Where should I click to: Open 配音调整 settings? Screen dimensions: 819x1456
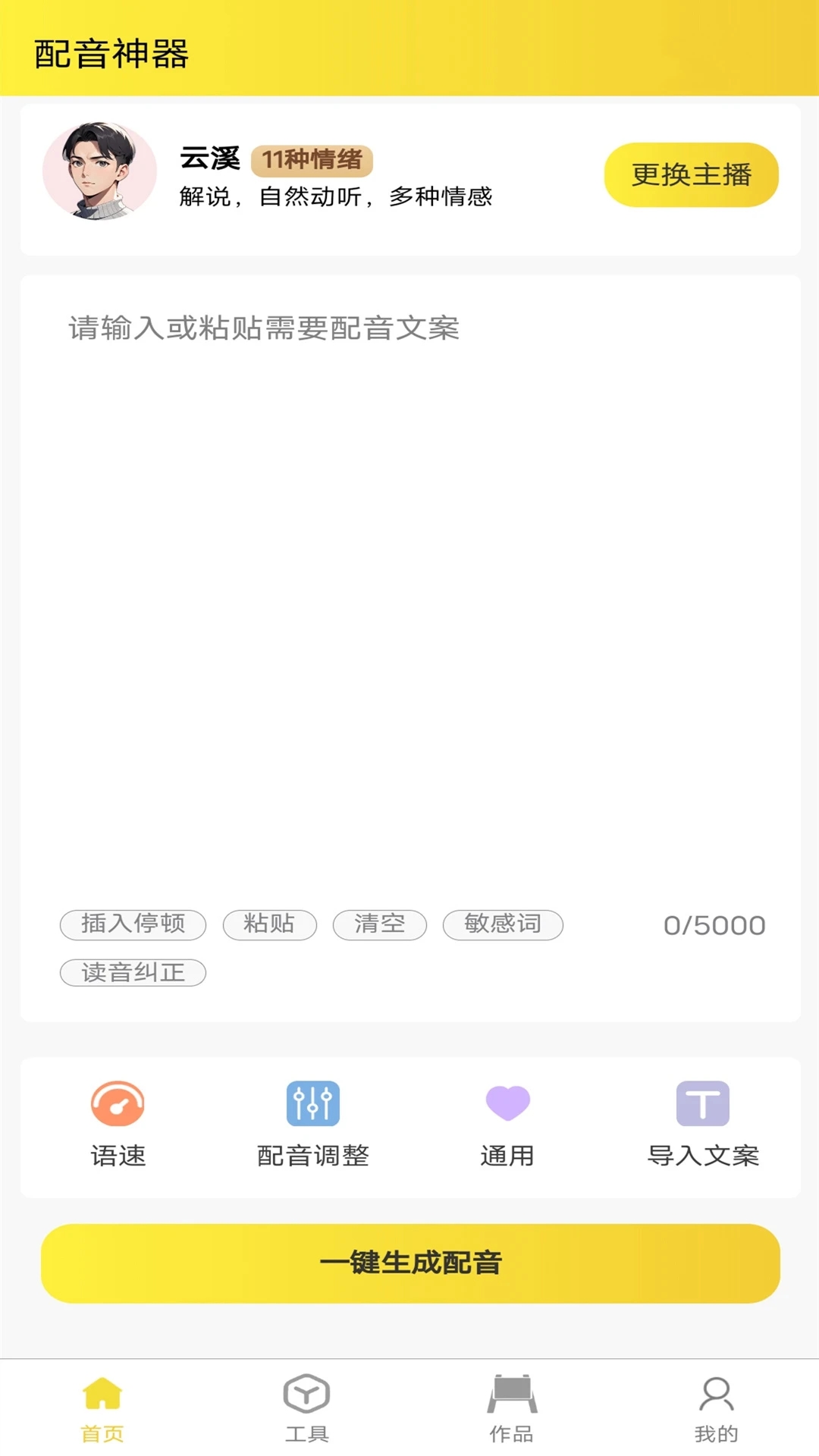point(312,1124)
